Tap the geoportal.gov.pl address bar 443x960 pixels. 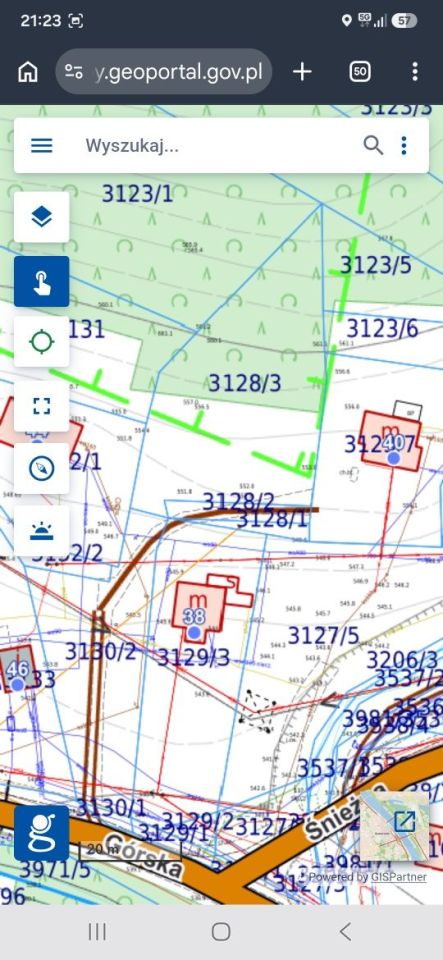(164, 72)
